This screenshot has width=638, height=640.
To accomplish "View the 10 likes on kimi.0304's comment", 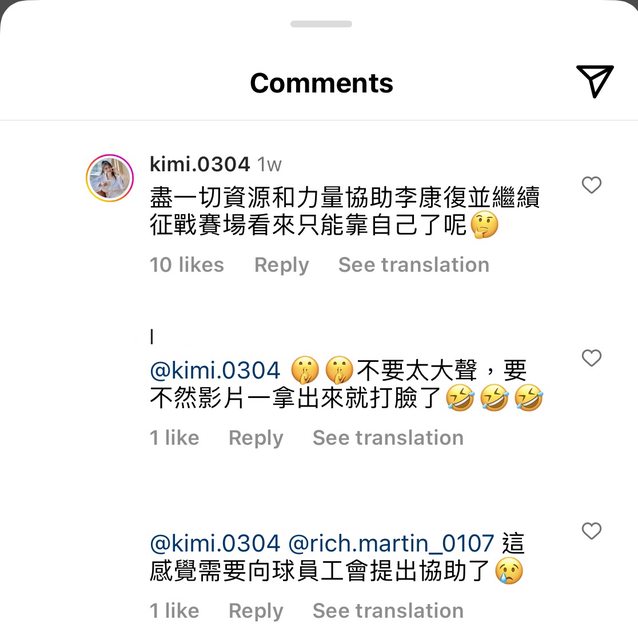I will tap(187, 265).
